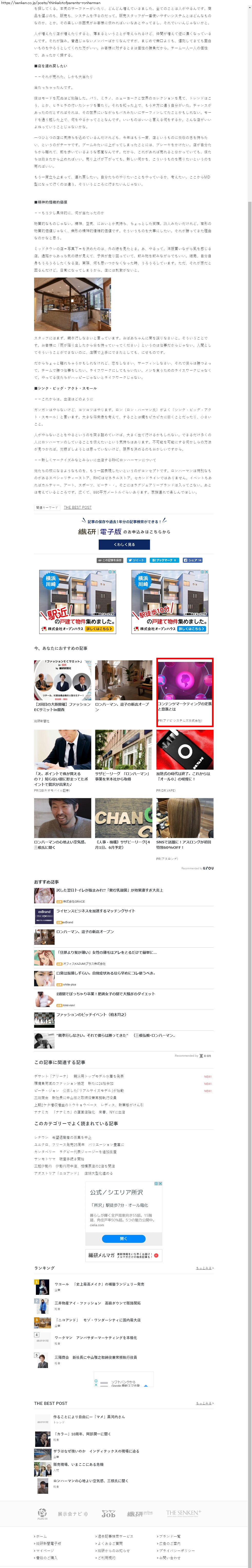Screen dimensions: 252x1568
Task: Add a はてな ブックマーク to this article
Action: click(x=164, y=560)
